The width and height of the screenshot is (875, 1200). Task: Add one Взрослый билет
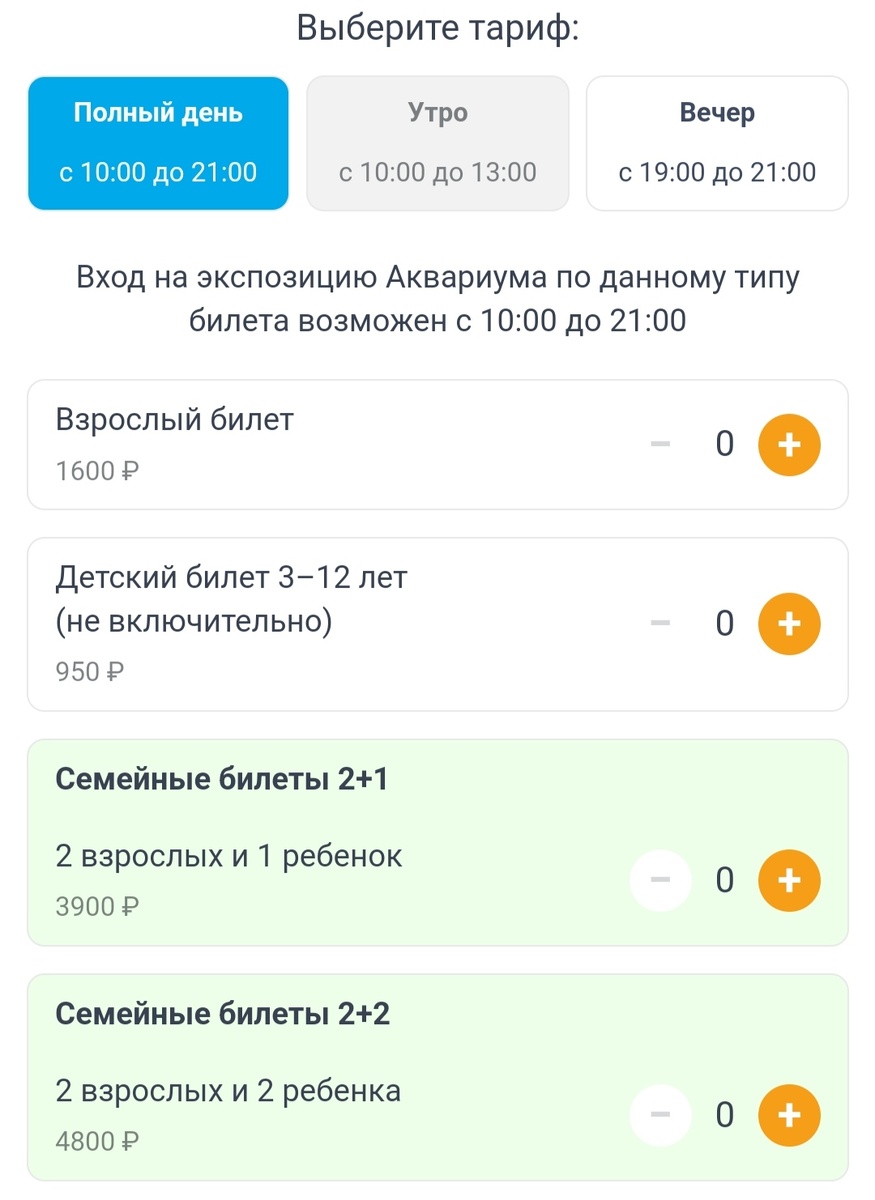tap(789, 445)
